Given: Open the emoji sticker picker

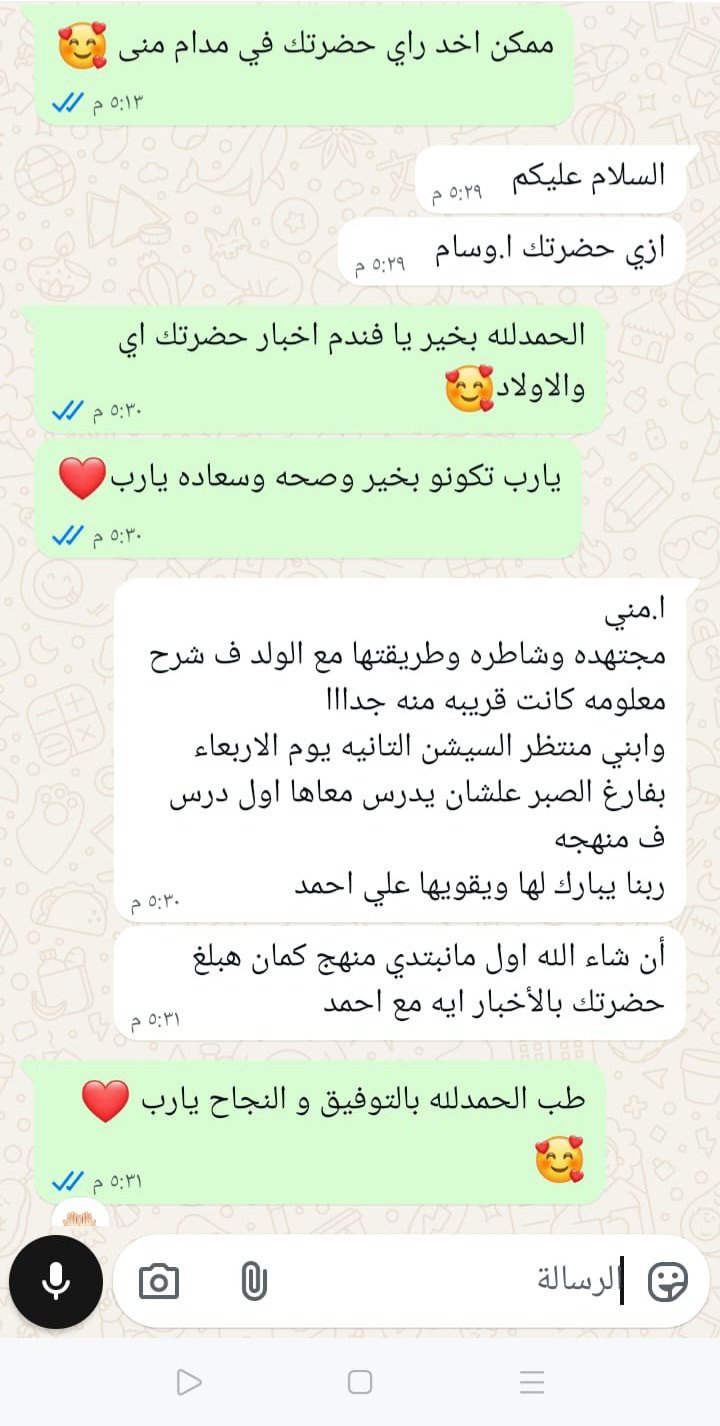Looking at the screenshot, I should click(667, 1281).
